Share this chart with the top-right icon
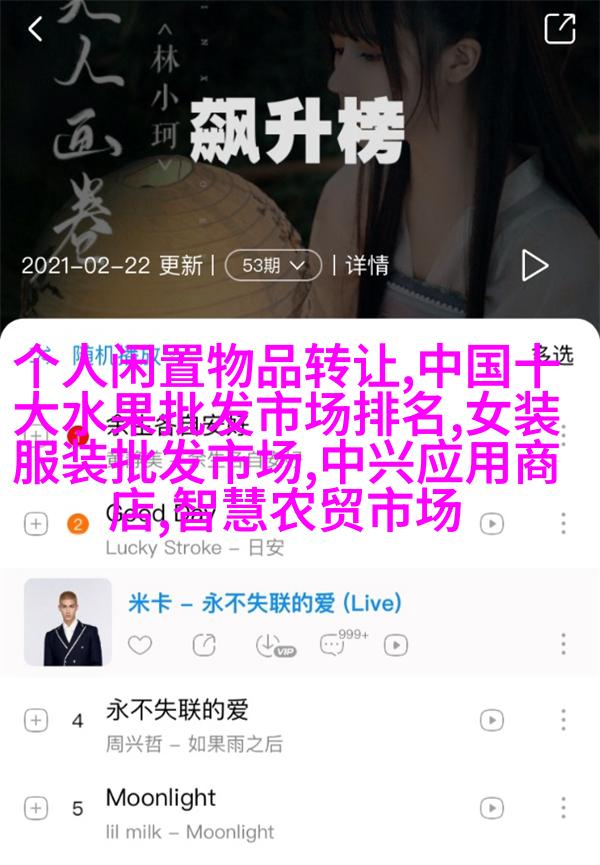This screenshot has height=865, width=600. click(x=559, y=29)
